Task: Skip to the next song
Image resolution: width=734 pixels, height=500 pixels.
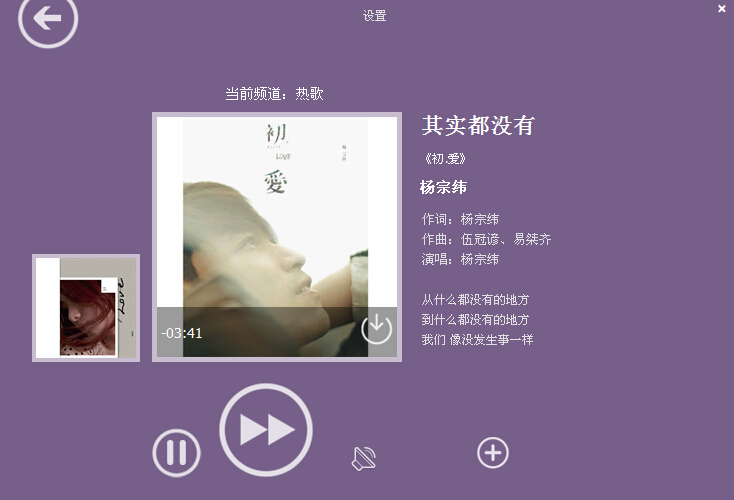Action: coord(266,430)
